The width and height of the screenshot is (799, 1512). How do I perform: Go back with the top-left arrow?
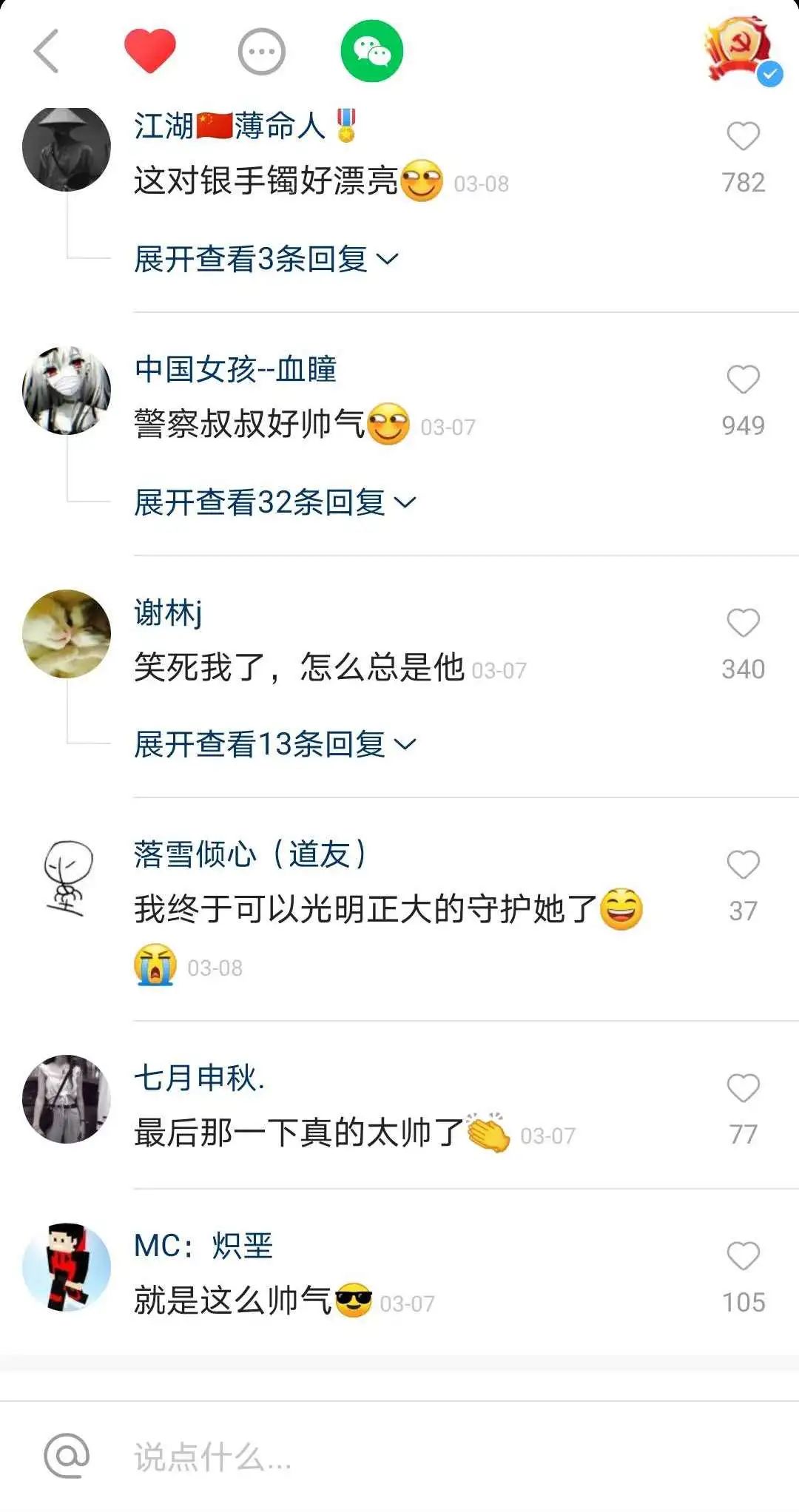tap(46, 52)
